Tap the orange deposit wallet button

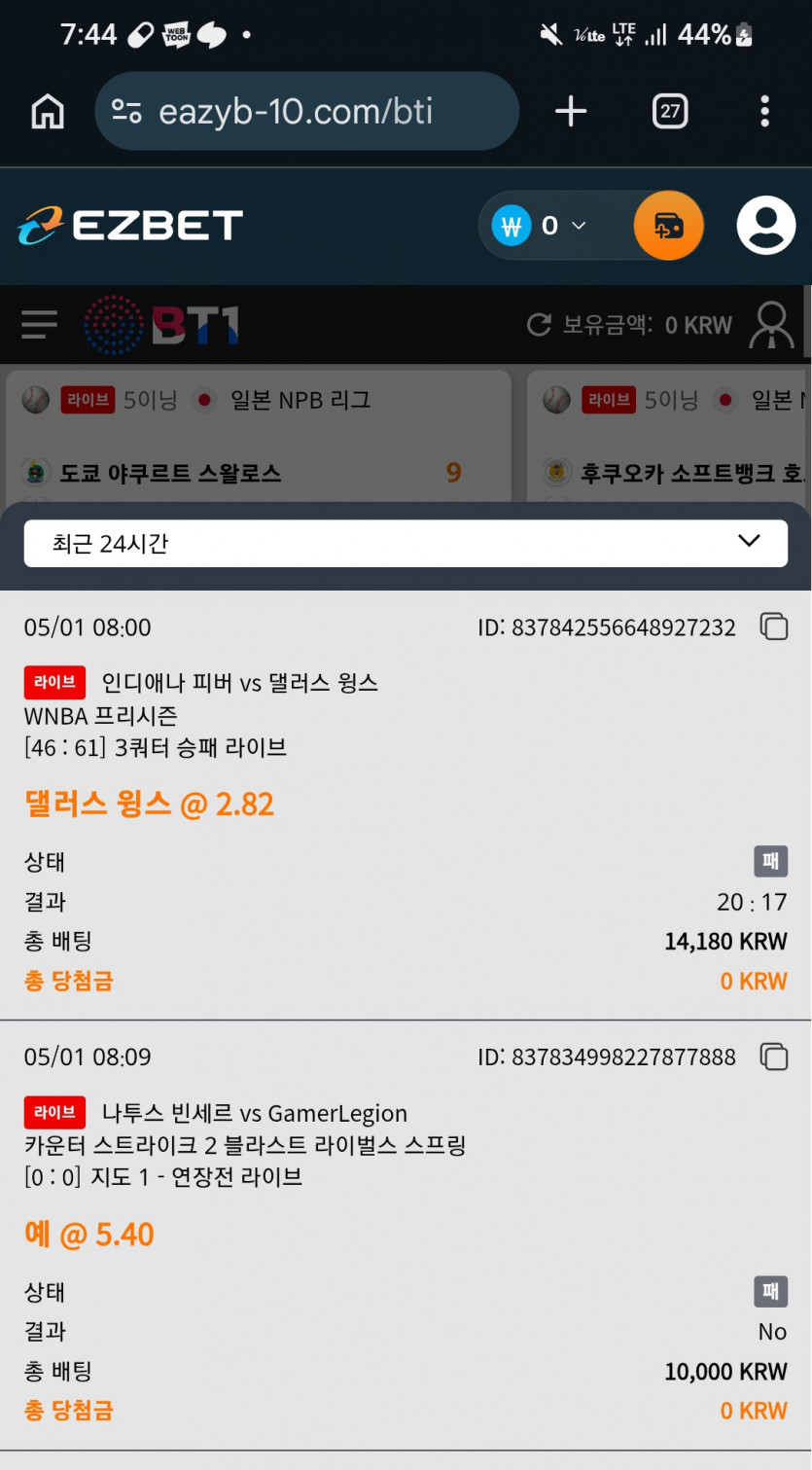point(669,226)
